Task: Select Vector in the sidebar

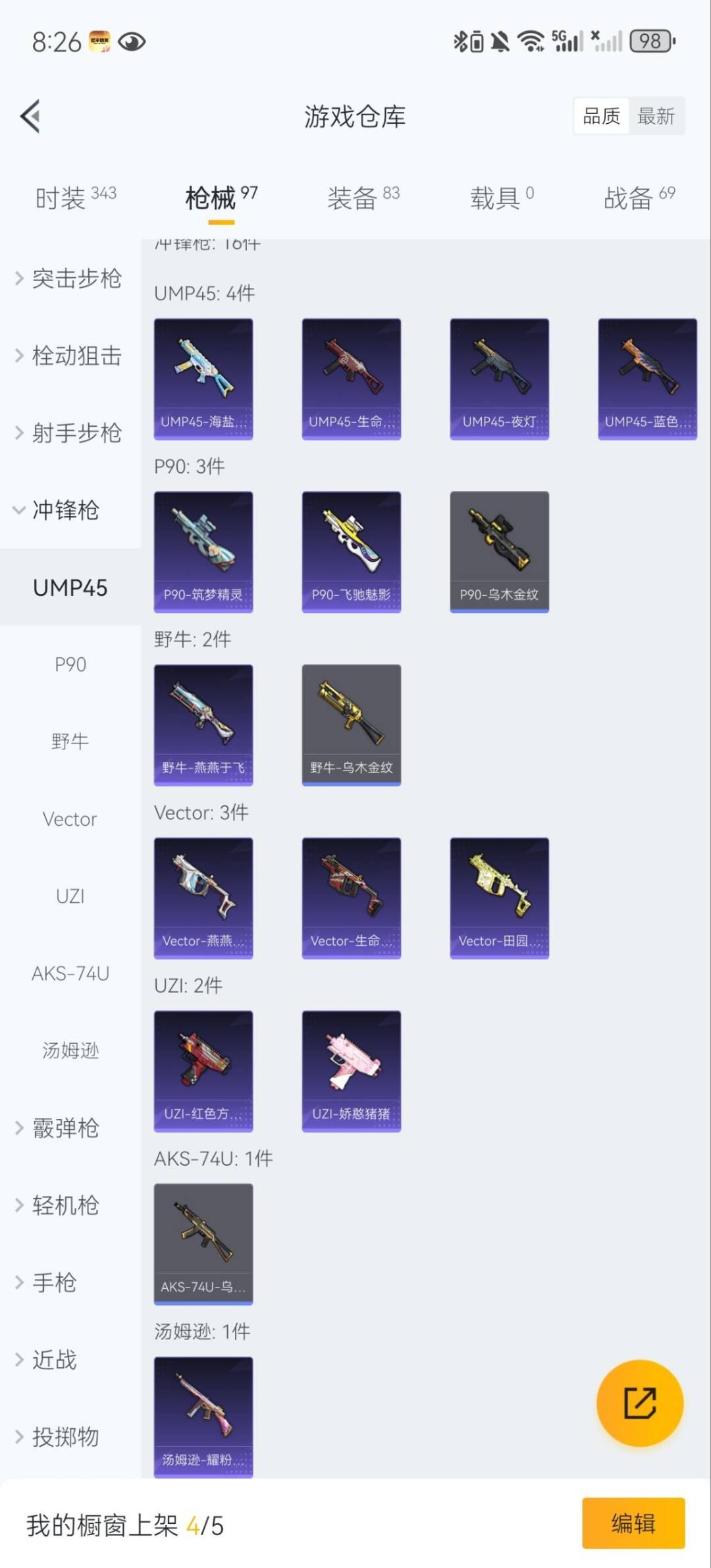Action: pos(70,819)
